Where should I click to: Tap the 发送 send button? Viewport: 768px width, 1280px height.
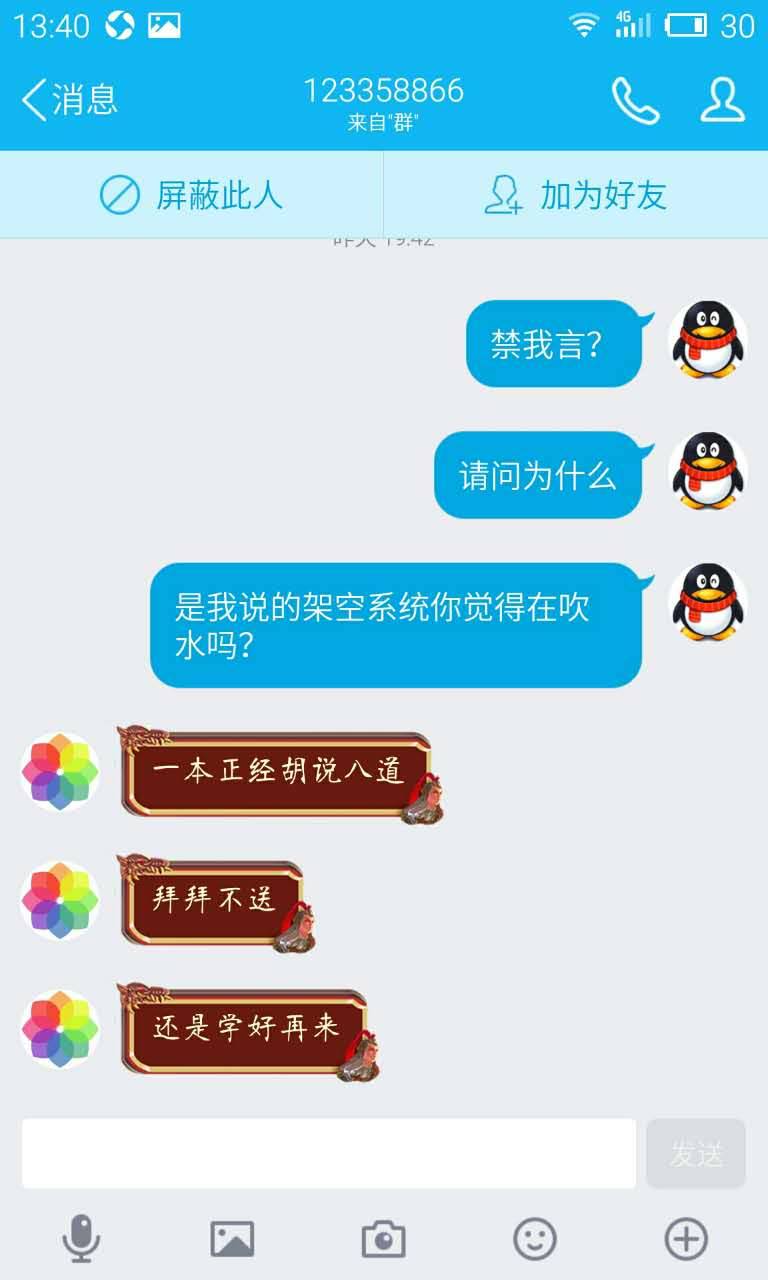coord(696,1153)
